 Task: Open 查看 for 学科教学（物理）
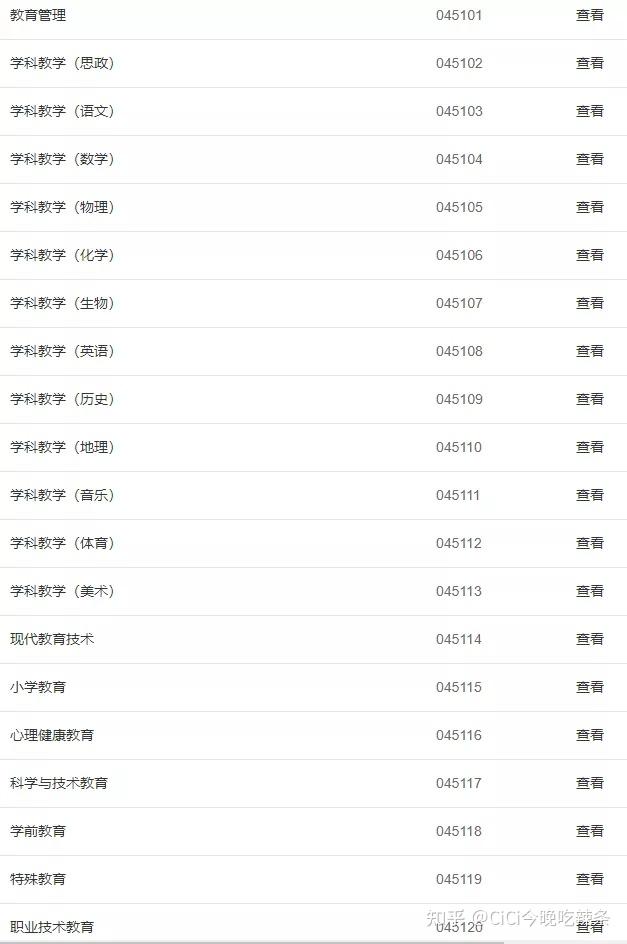[x=590, y=207]
